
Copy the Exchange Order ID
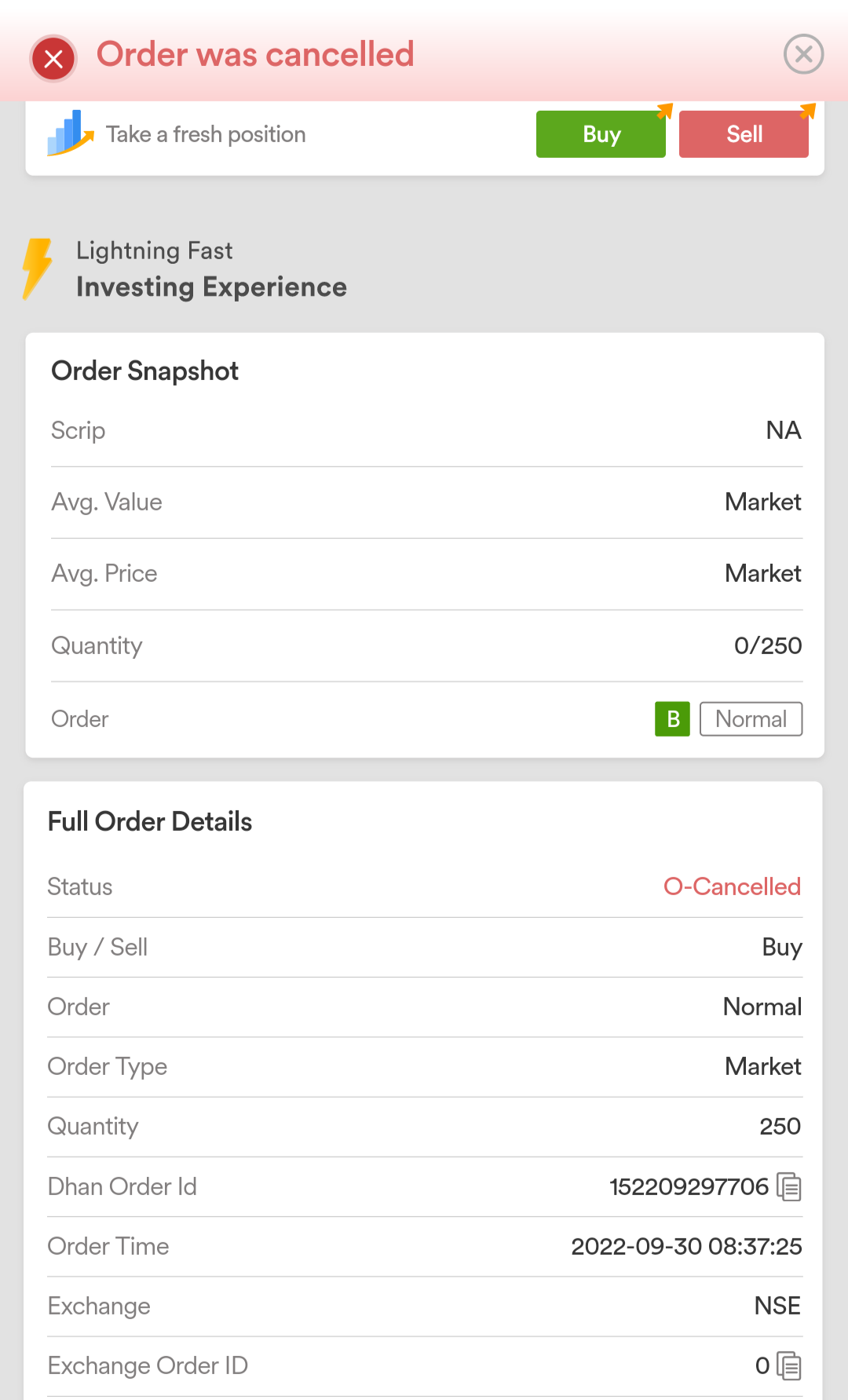[x=789, y=1365]
